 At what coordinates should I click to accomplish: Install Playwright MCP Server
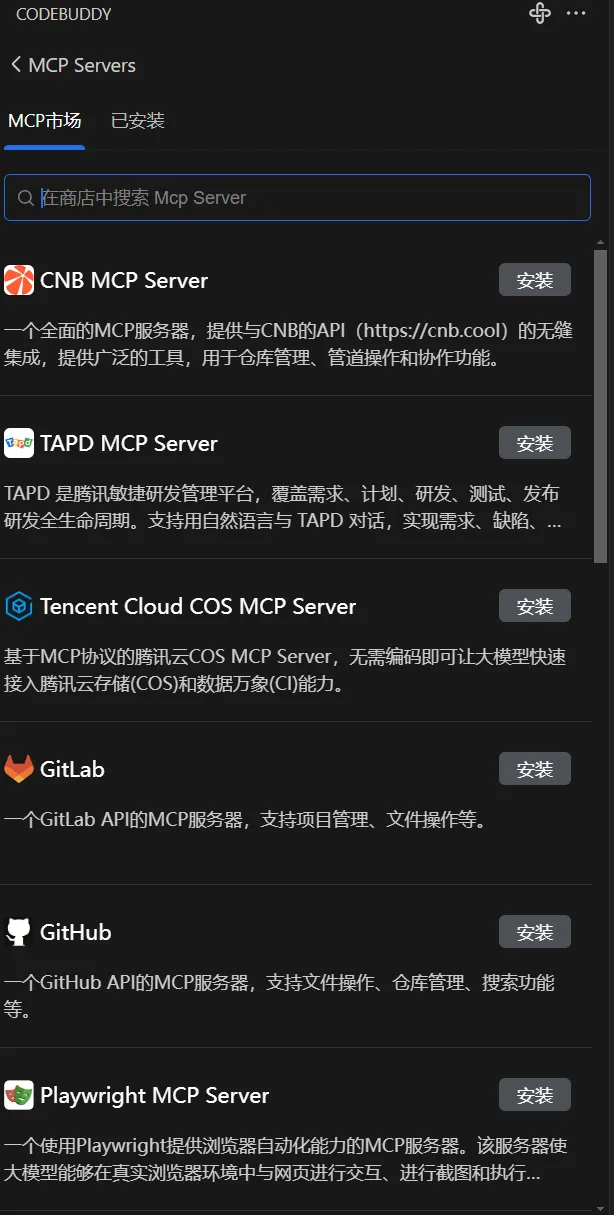534,1095
